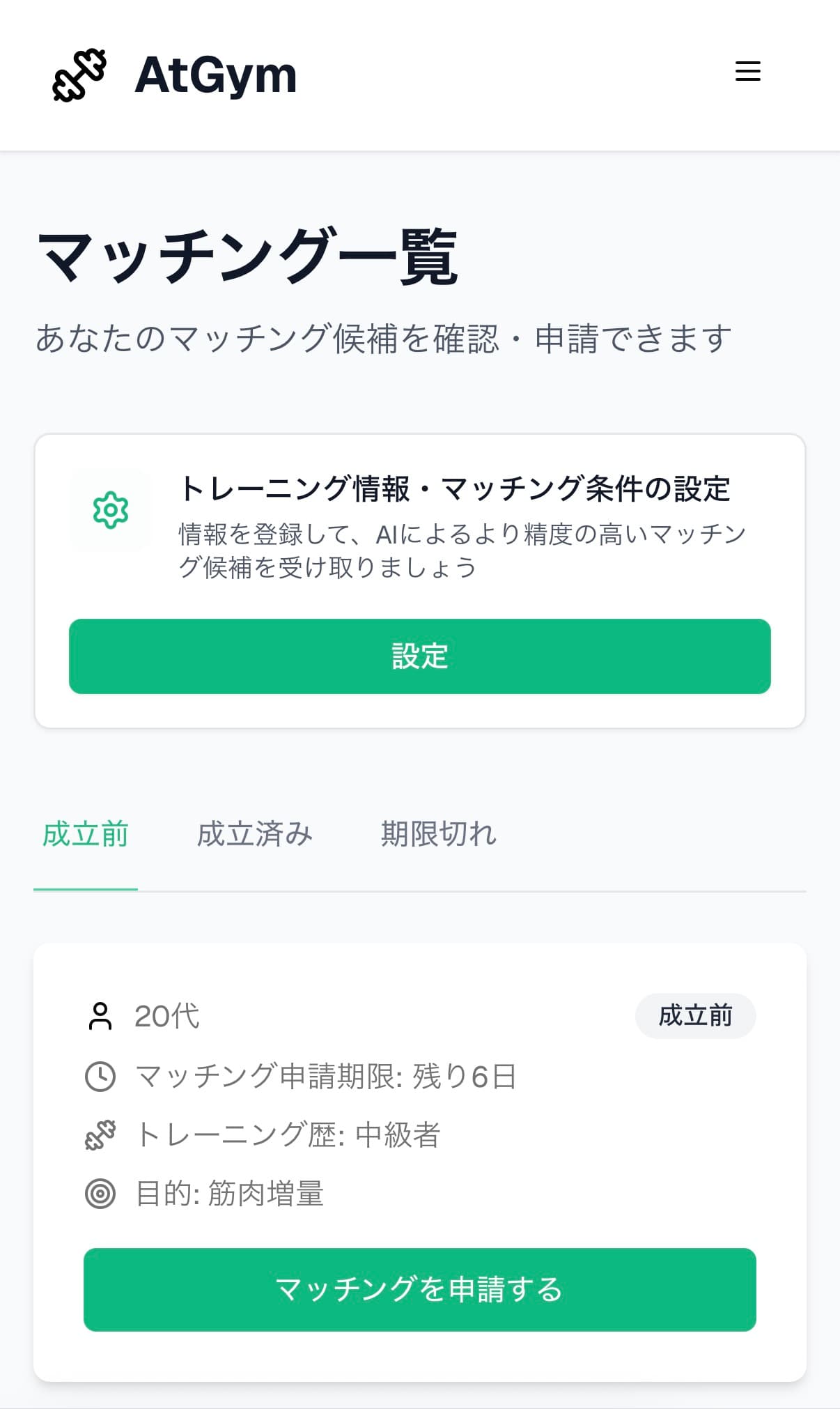This screenshot has height=1409, width=840.
Task: Click the person icon next to 20代
Action: coord(101,1016)
